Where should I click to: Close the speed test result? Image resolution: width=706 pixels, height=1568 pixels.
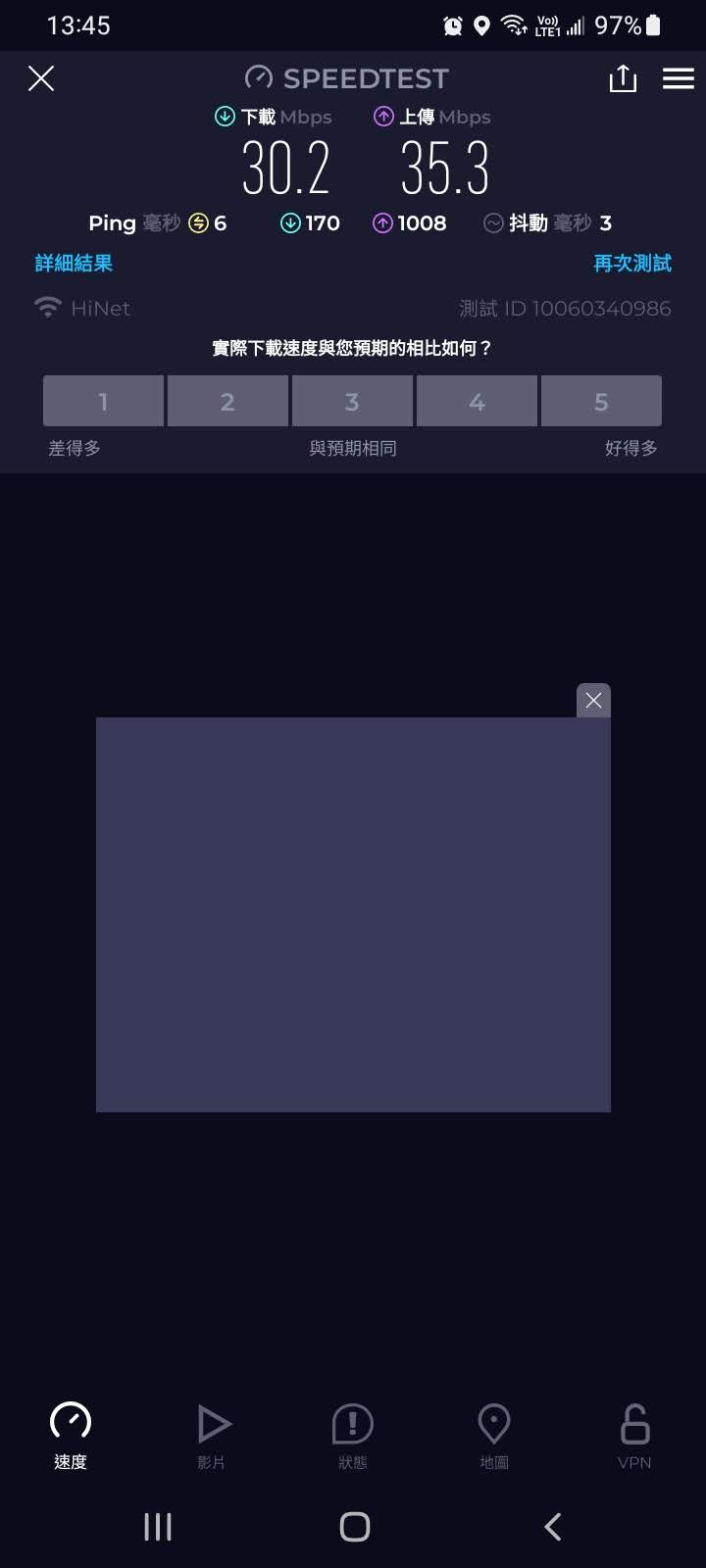[x=41, y=78]
